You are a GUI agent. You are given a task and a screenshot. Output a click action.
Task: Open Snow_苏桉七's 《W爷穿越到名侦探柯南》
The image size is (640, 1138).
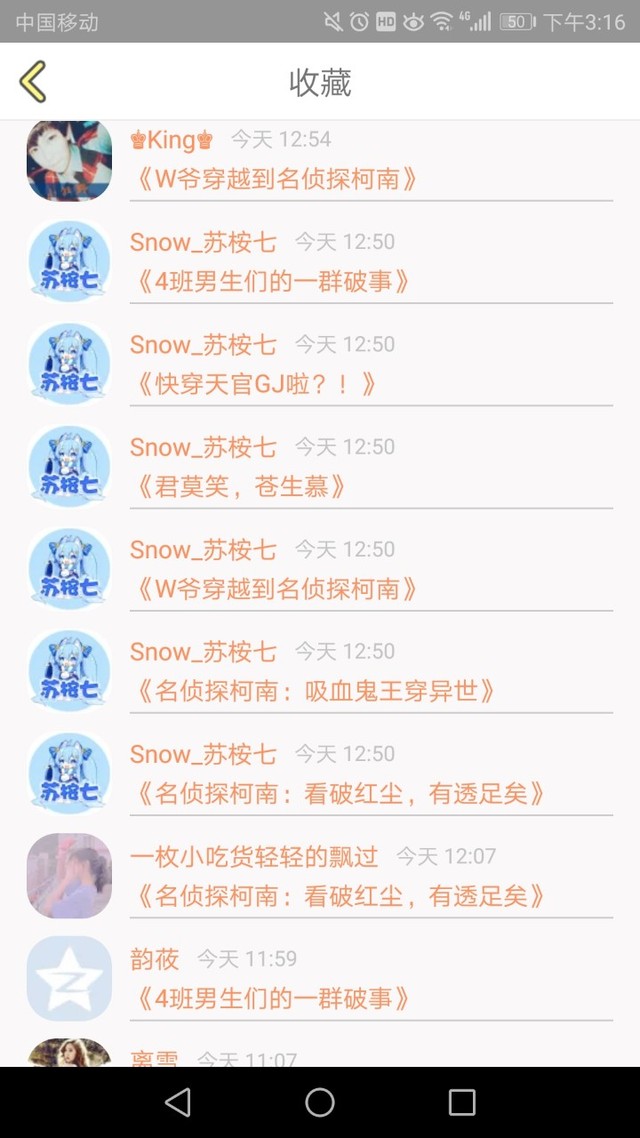coord(274,589)
